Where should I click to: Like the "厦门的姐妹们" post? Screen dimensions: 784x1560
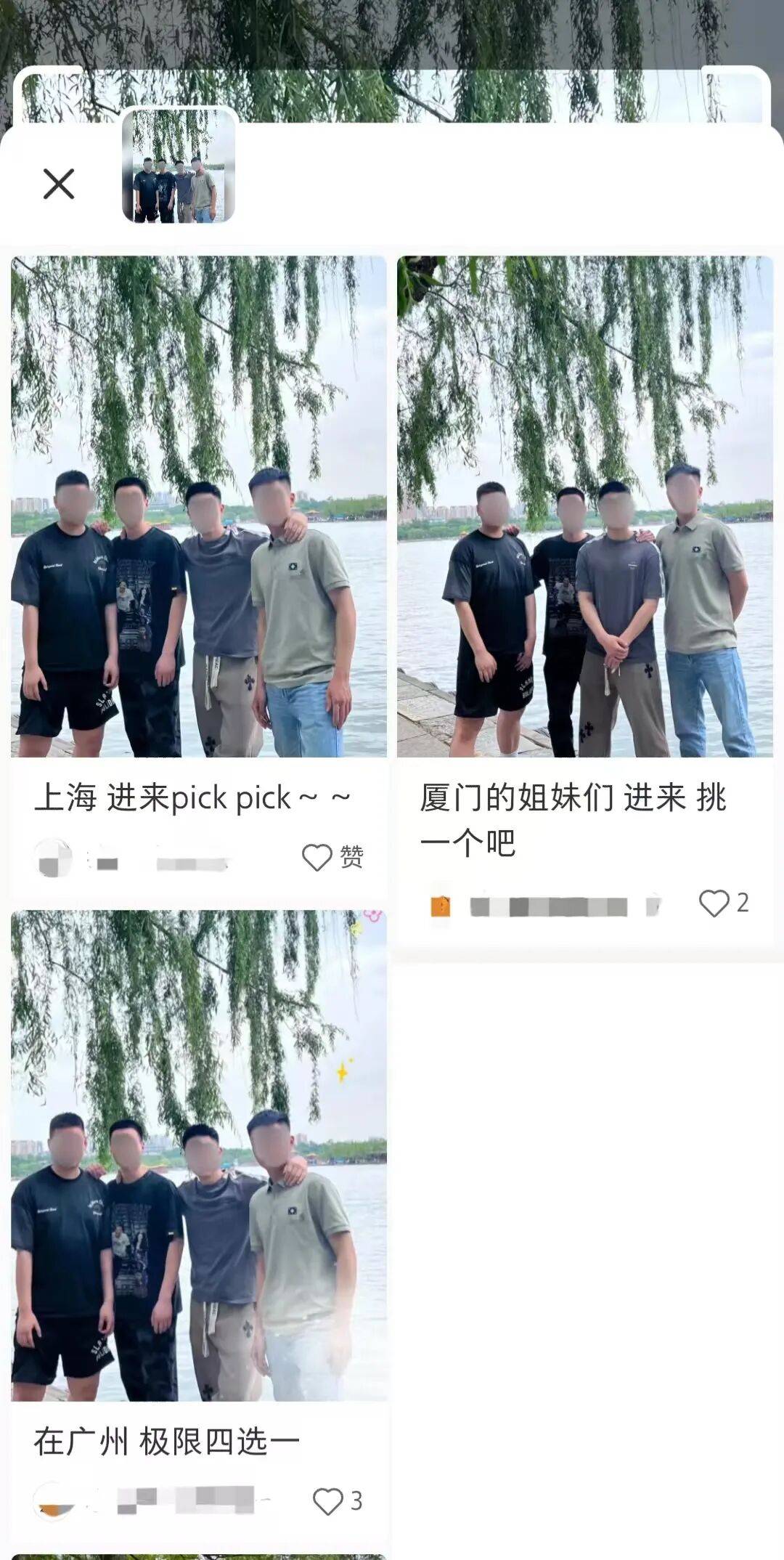(714, 903)
